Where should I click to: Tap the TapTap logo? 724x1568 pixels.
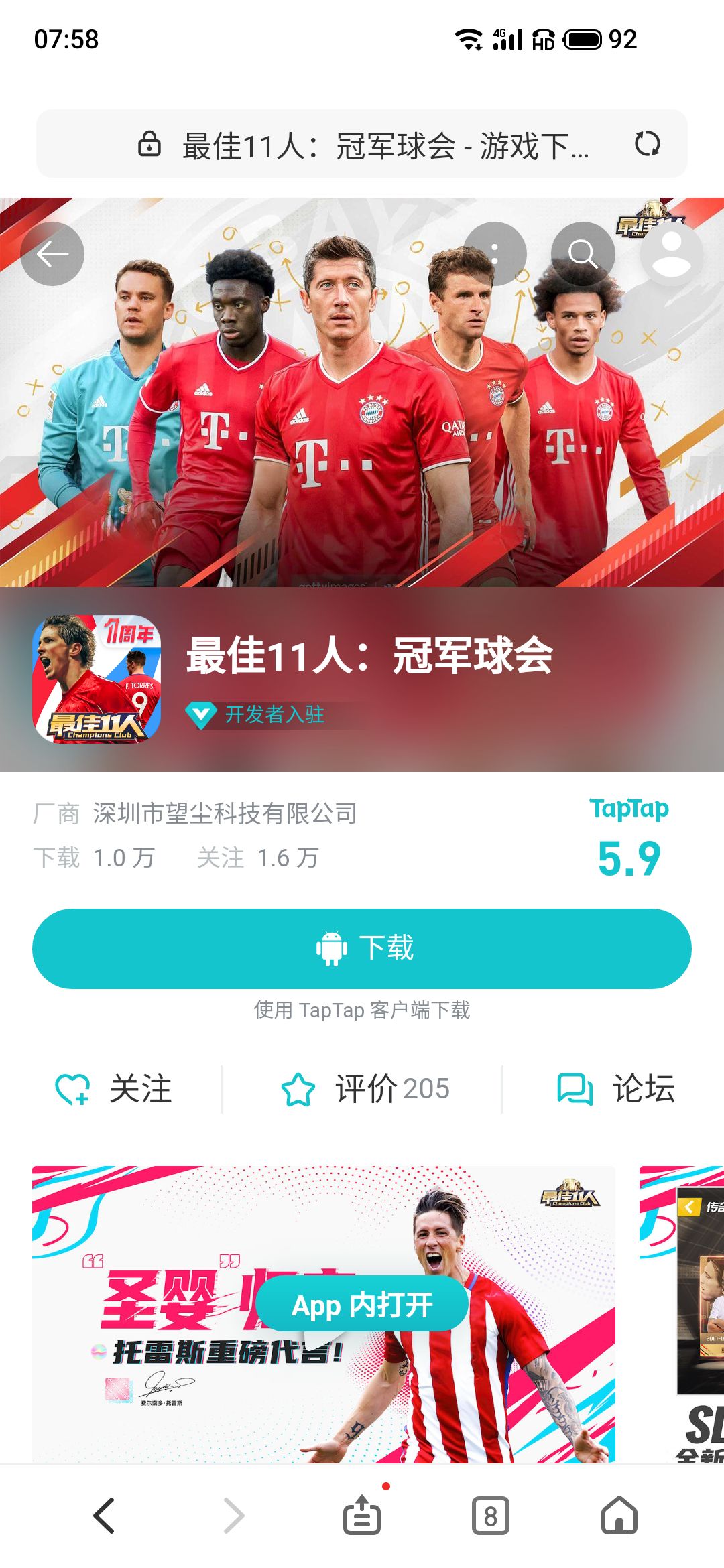click(x=627, y=808)
